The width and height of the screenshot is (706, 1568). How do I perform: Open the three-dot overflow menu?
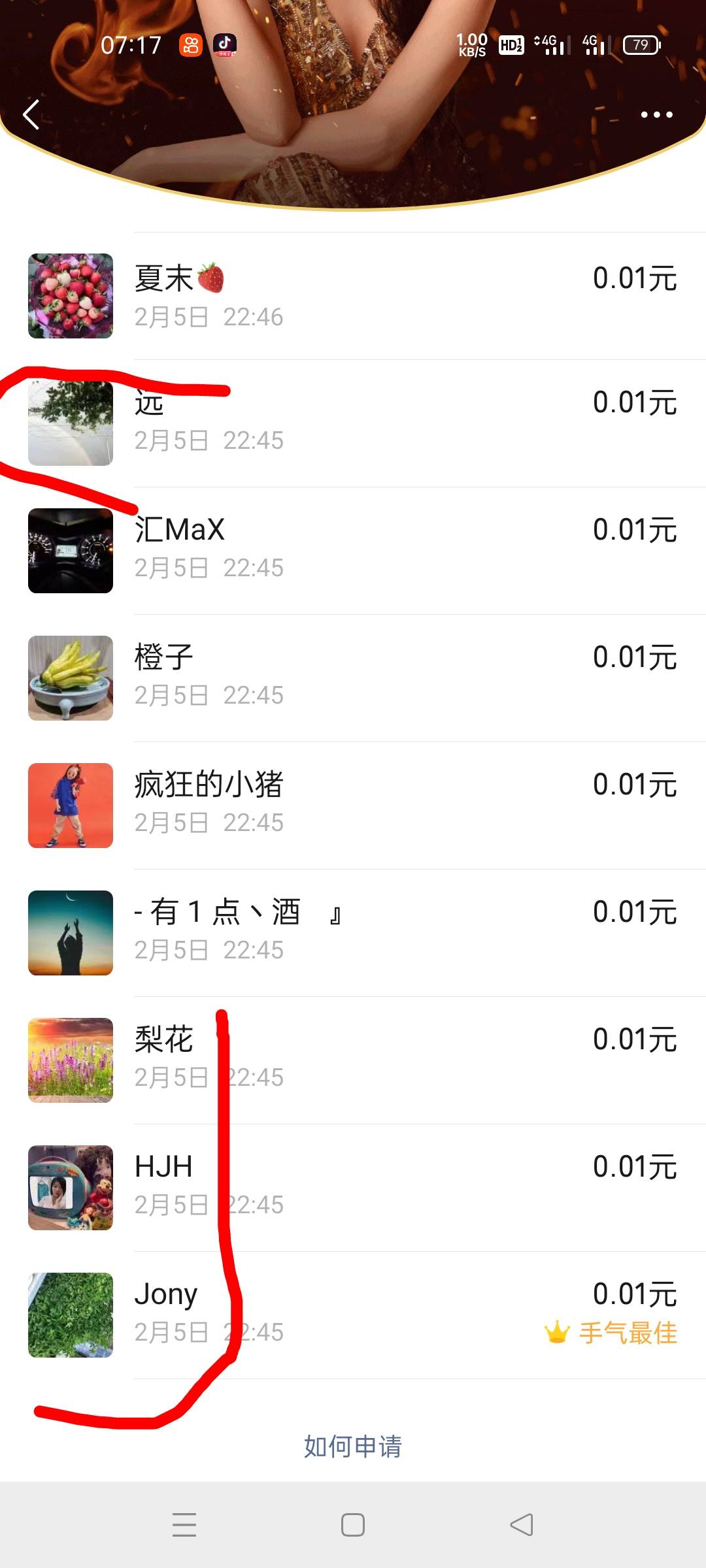coord(656,115)
